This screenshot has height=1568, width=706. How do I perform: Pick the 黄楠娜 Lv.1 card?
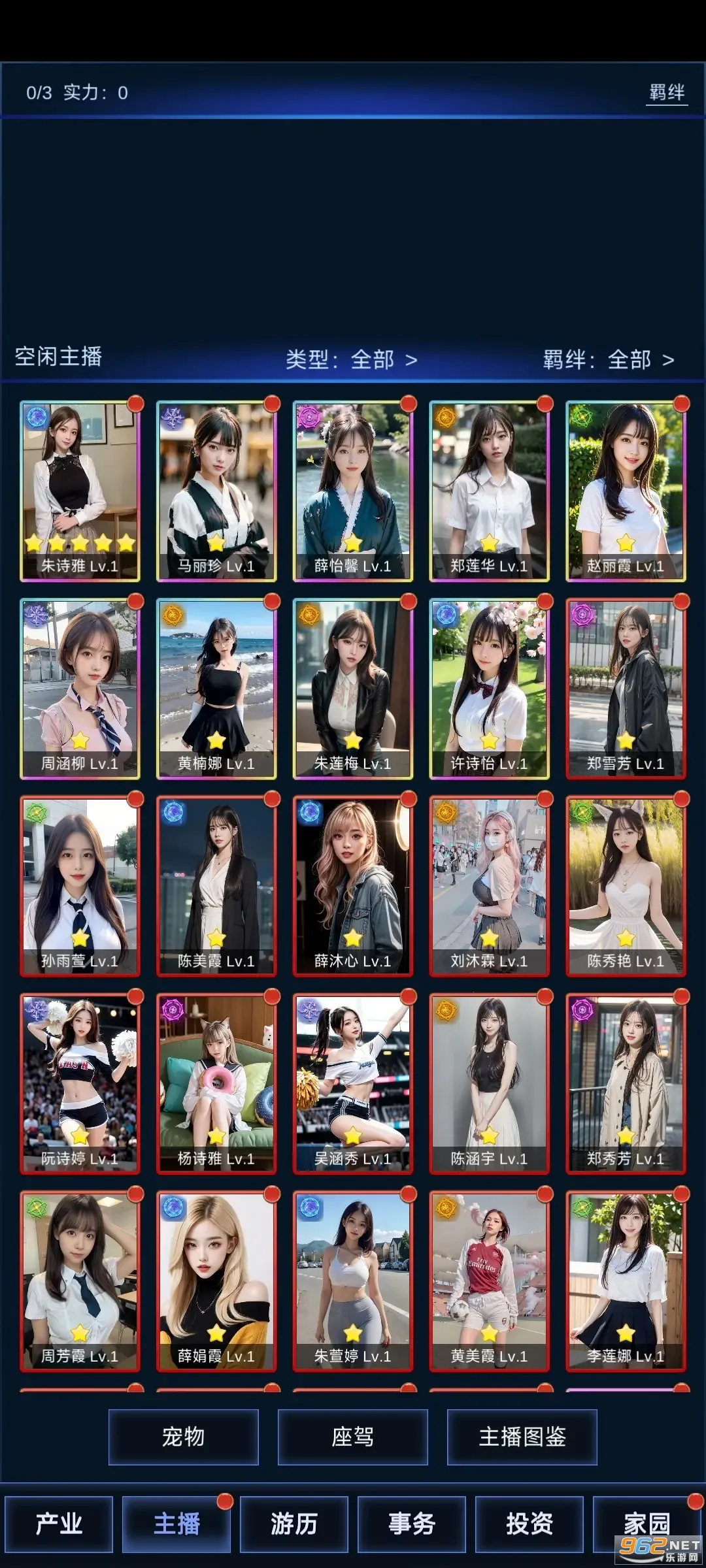point(216,689)
